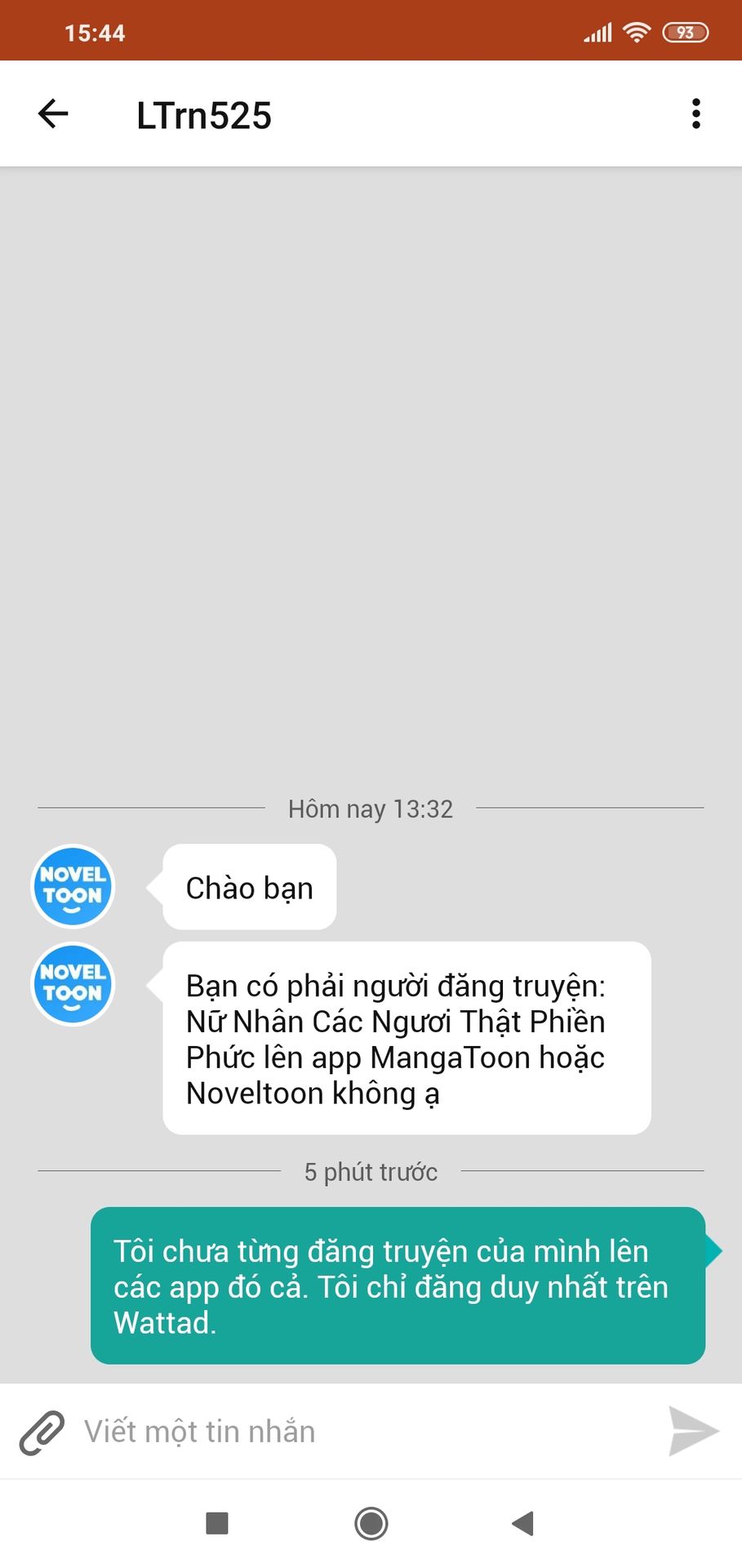Open the NovelToon avatar beside "Chào bạn"
This screenshot has width=742, height=1568.
point(73,886)
